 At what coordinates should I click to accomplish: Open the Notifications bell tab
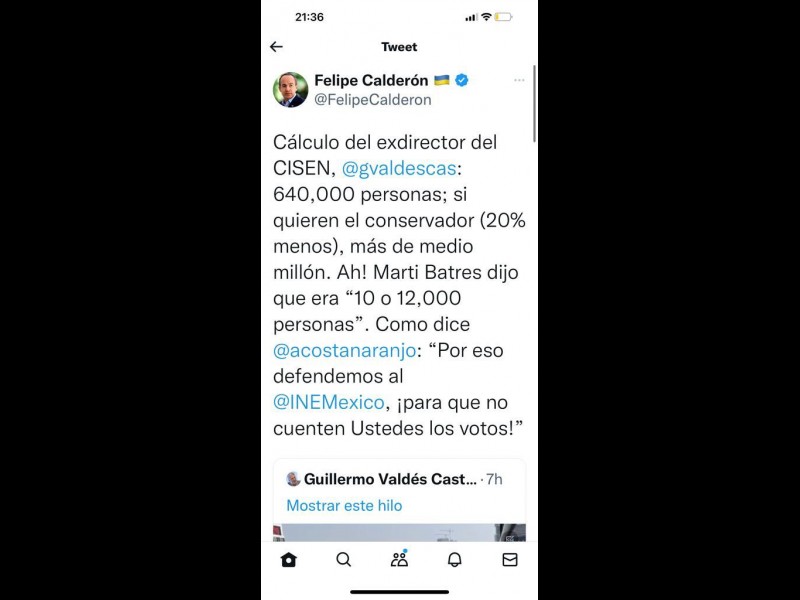pos(454,560)
